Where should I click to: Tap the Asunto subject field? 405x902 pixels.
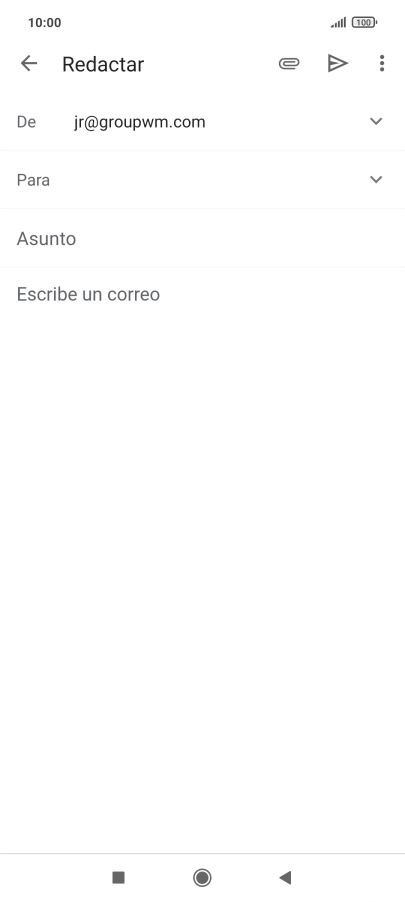[x=202, y=238]
